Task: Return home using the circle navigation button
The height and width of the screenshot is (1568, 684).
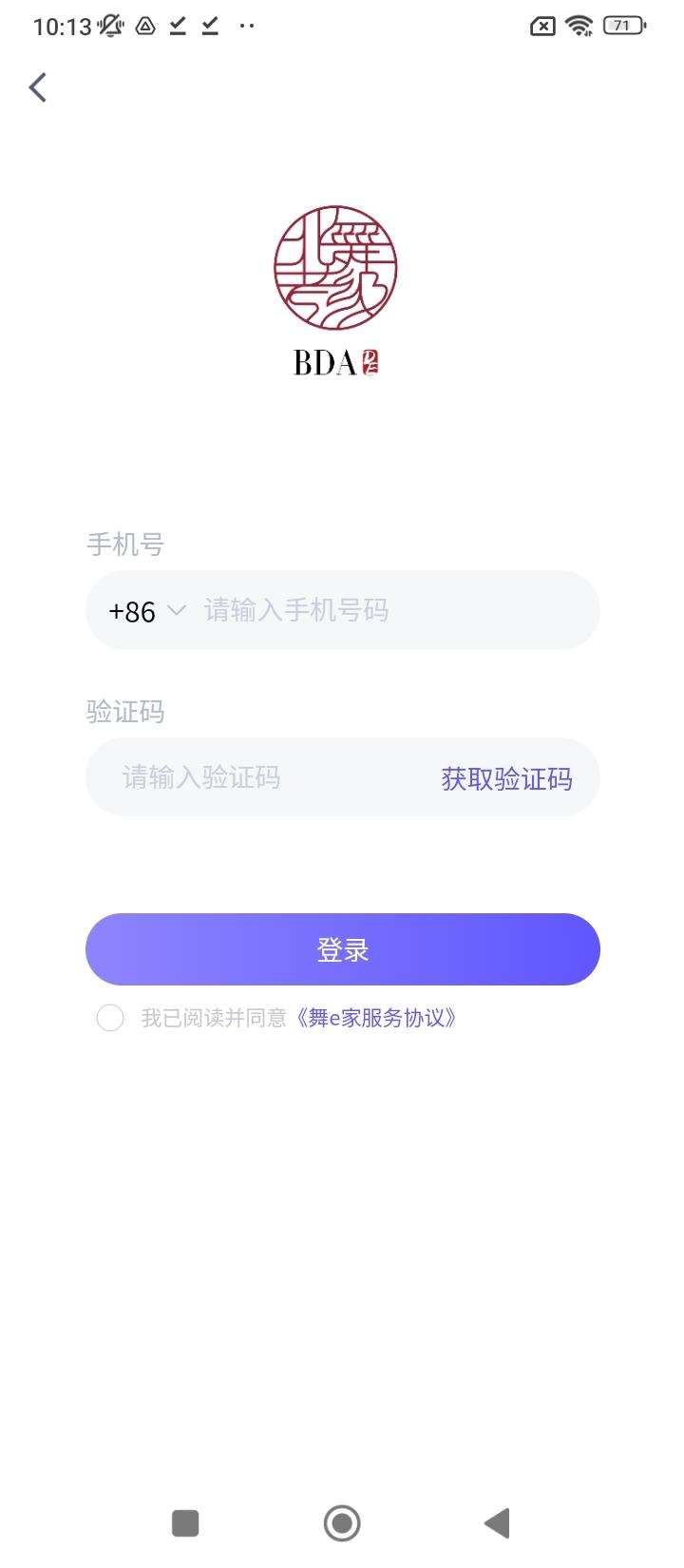Action: [342, 1522]
